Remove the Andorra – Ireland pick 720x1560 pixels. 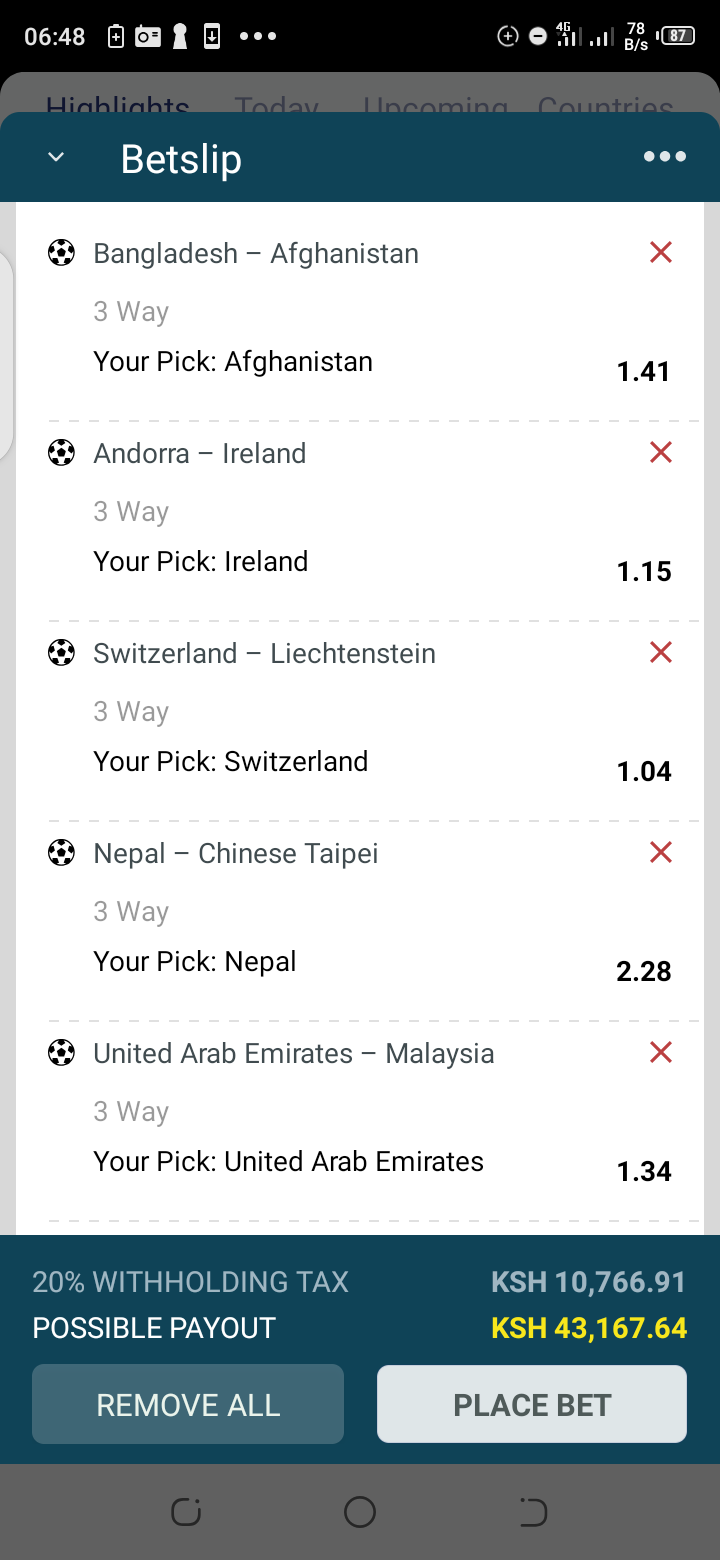click(x=661, y=453)
